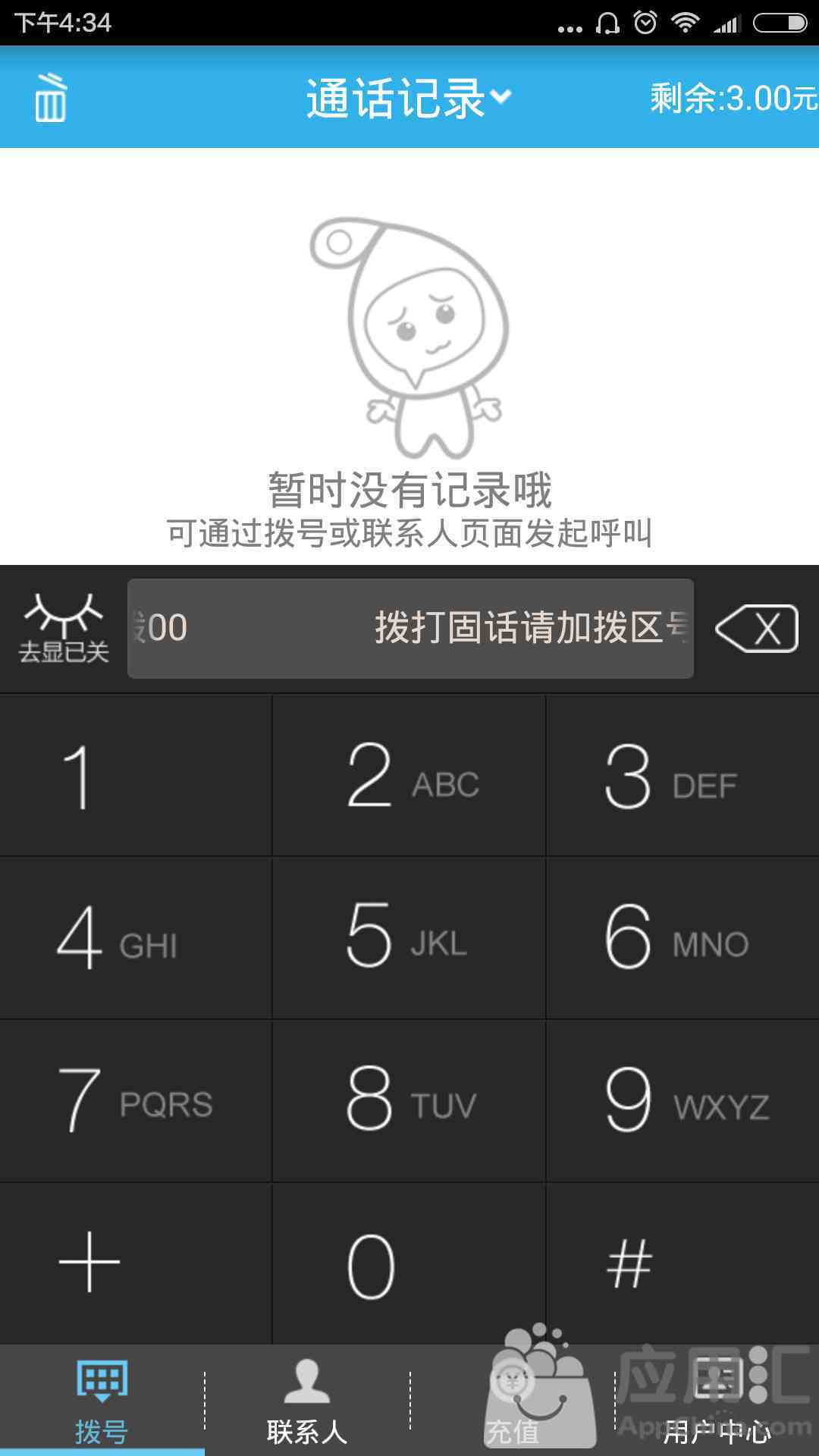Dial digit 7 PQRS
The height and width of the screenshot is (1456, 819).
[136, 1101]
